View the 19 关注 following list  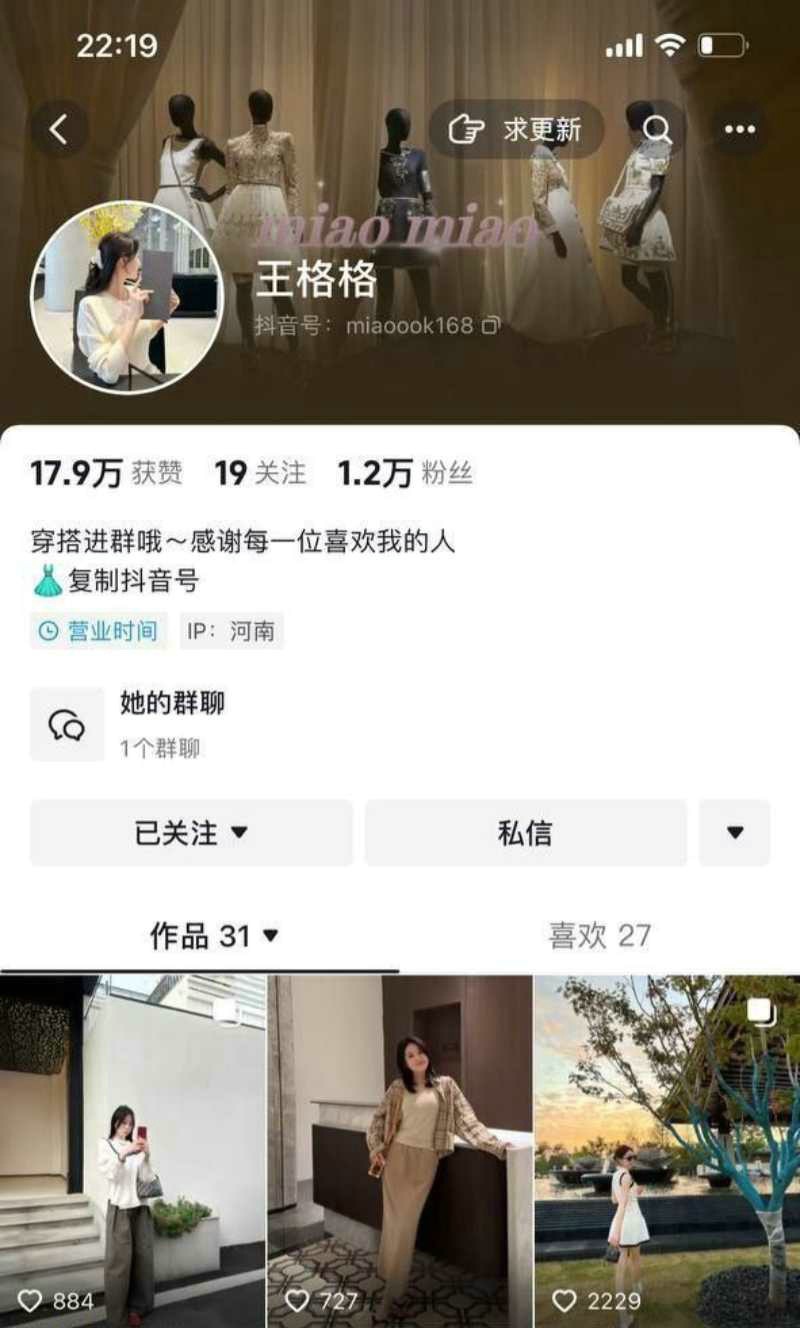(x=260, y=473)
